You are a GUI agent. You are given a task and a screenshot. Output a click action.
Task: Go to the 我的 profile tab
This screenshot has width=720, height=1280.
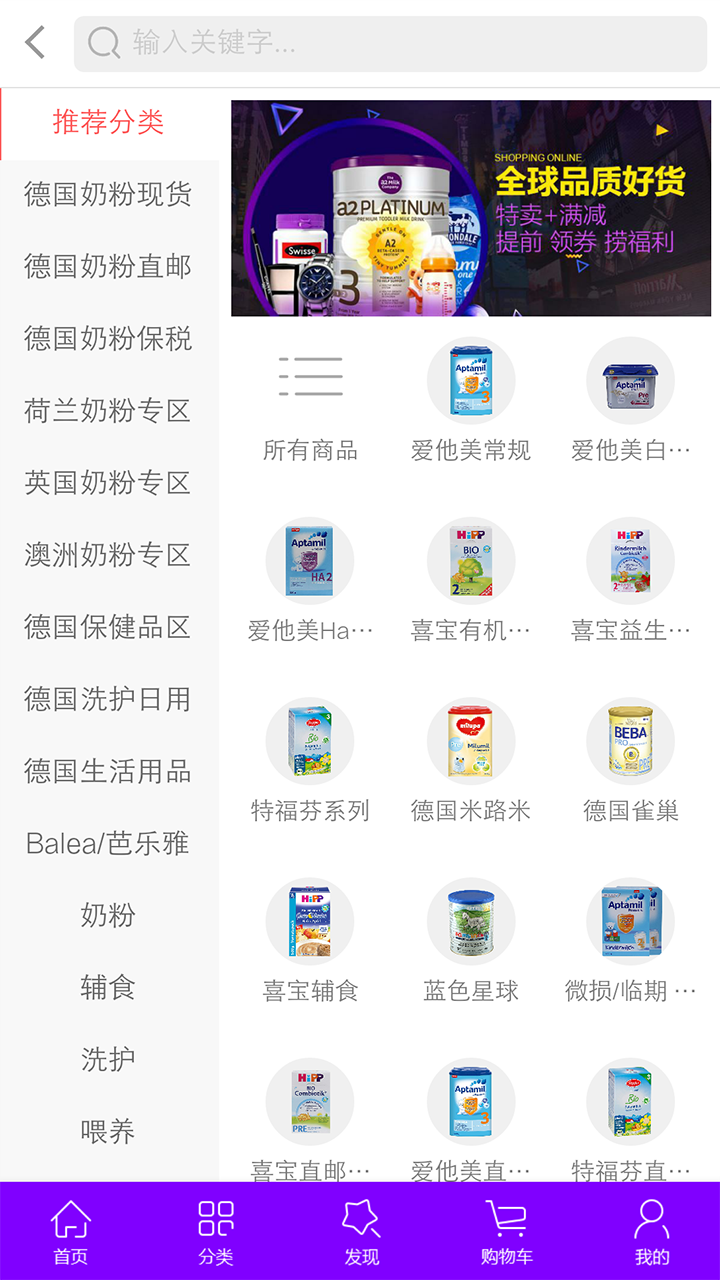651,1232
